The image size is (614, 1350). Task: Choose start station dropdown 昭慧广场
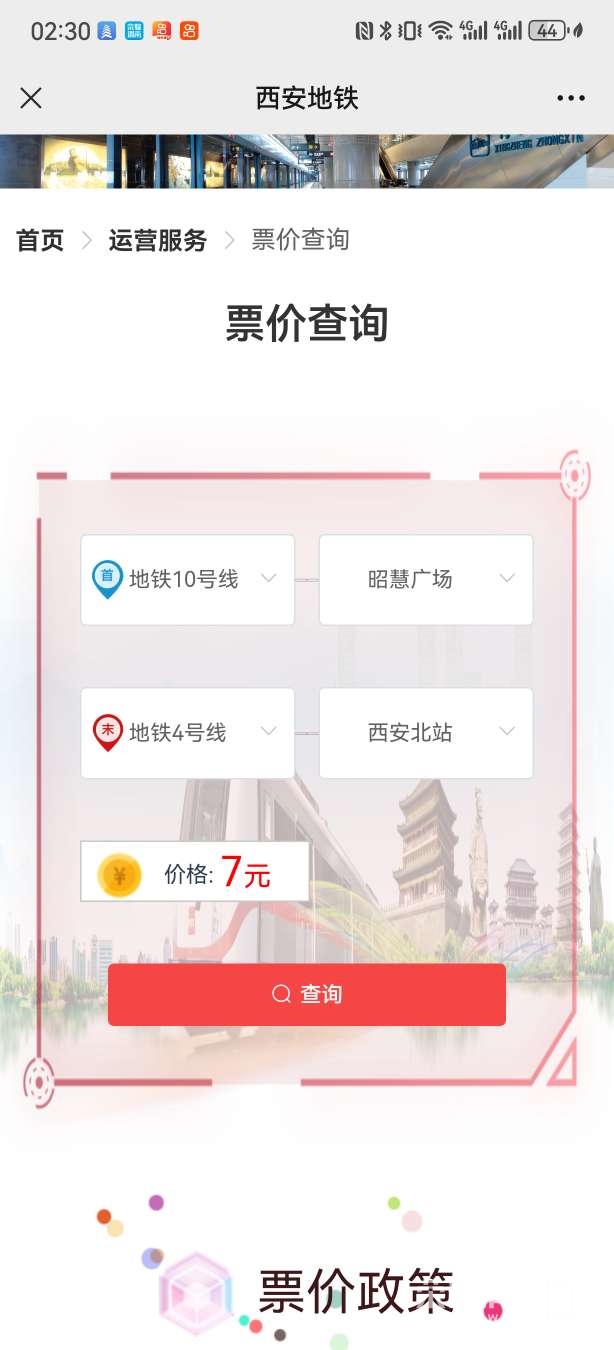tap(426, 579)
